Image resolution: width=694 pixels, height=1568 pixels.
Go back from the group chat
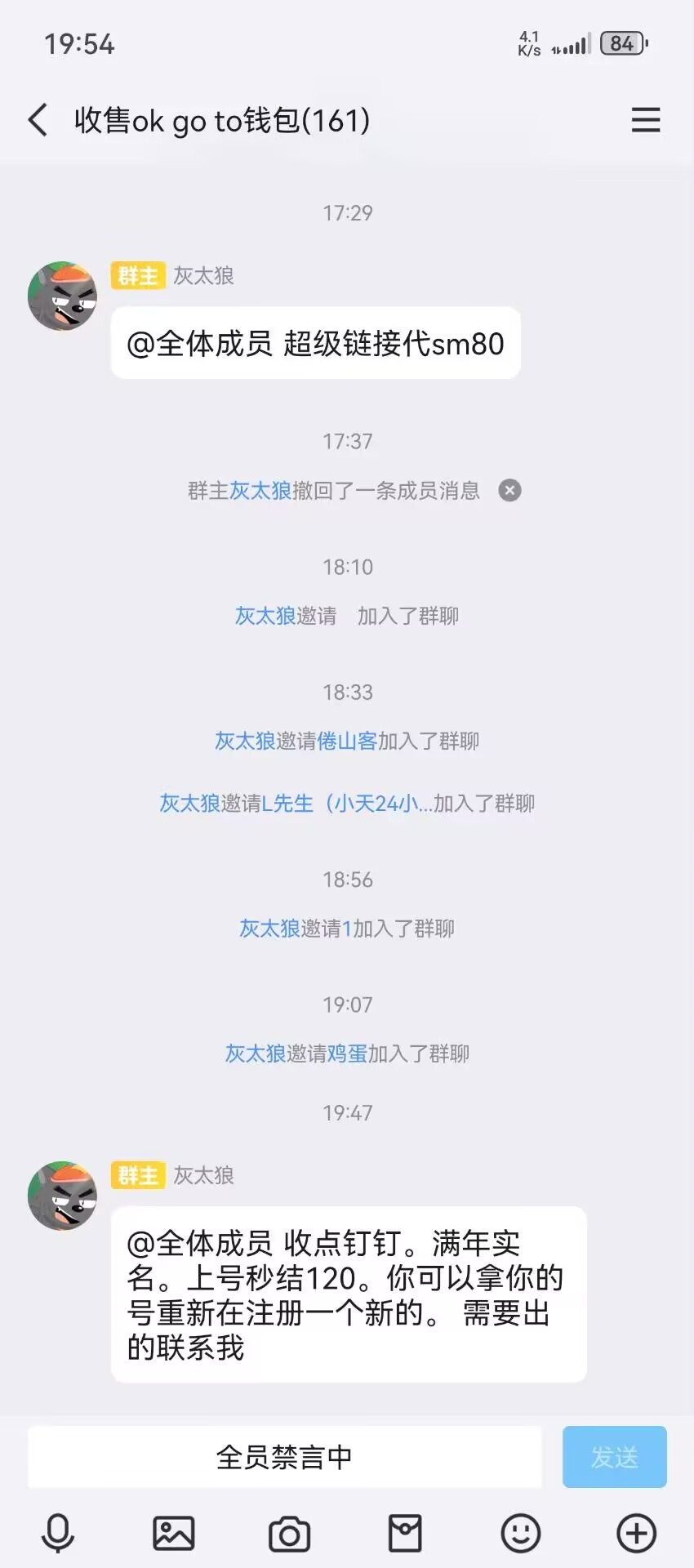point(38,120)
